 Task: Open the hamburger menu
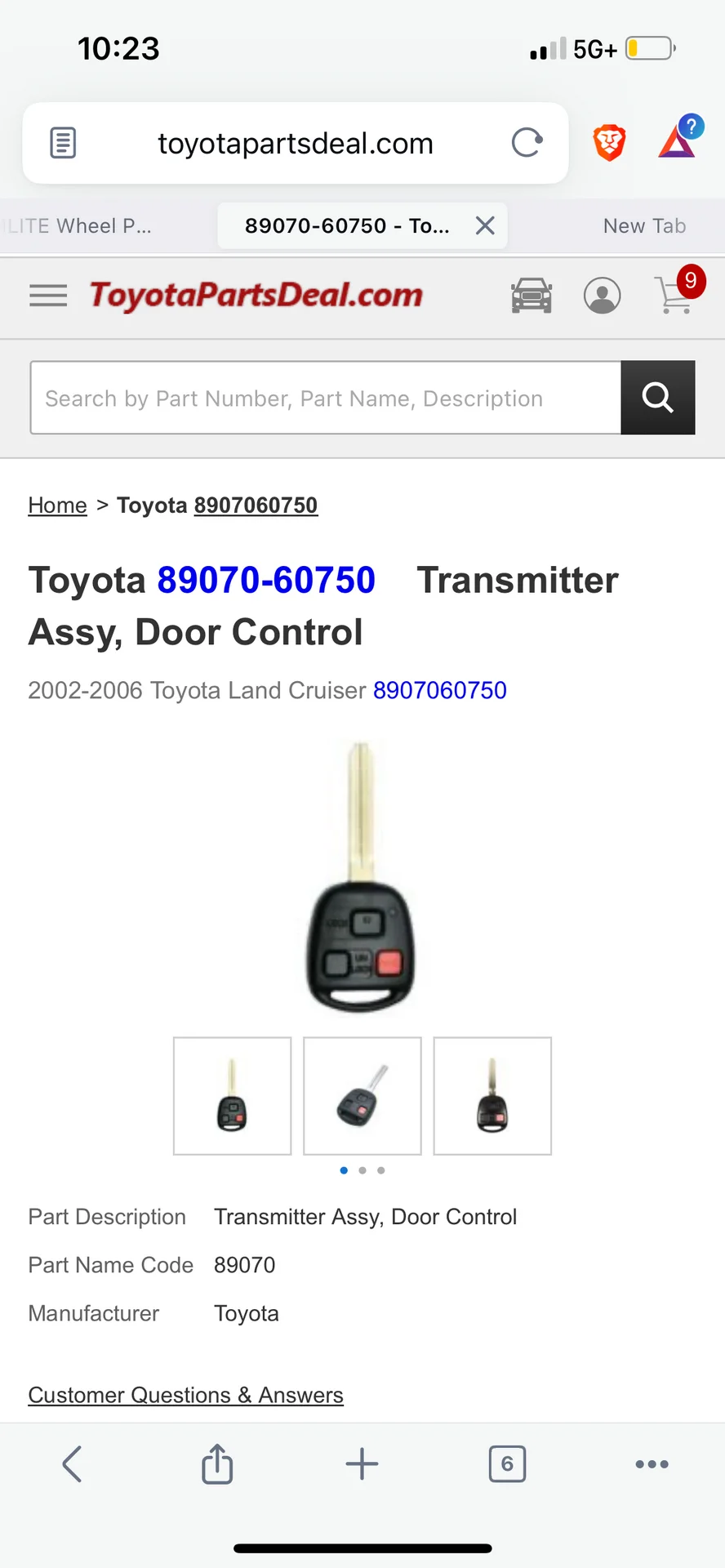coord(48,296)
